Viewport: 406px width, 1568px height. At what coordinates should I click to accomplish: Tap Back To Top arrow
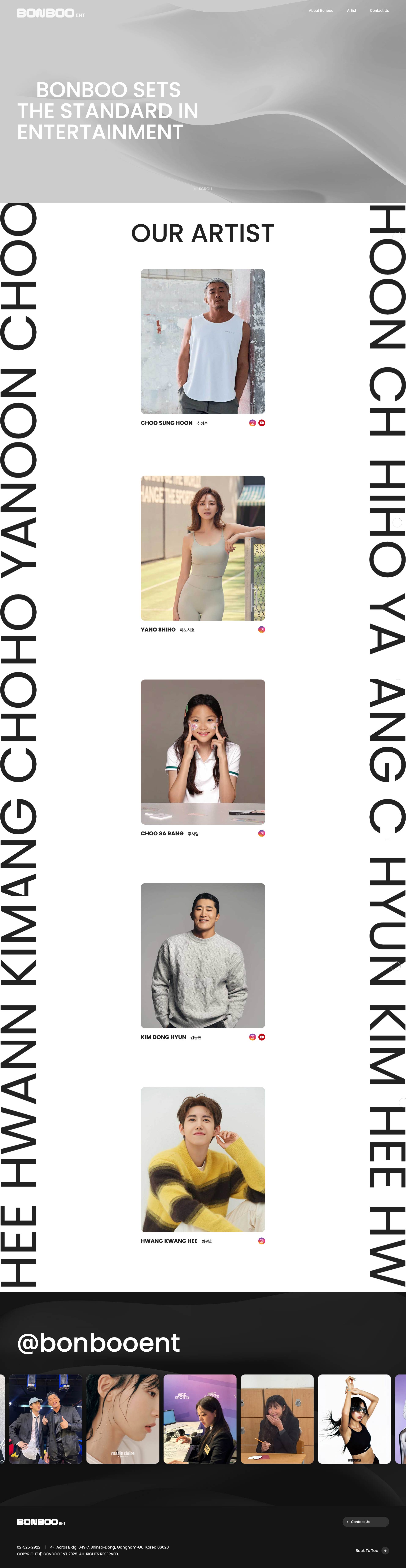pyautogui.click(x=385, y=1550)
